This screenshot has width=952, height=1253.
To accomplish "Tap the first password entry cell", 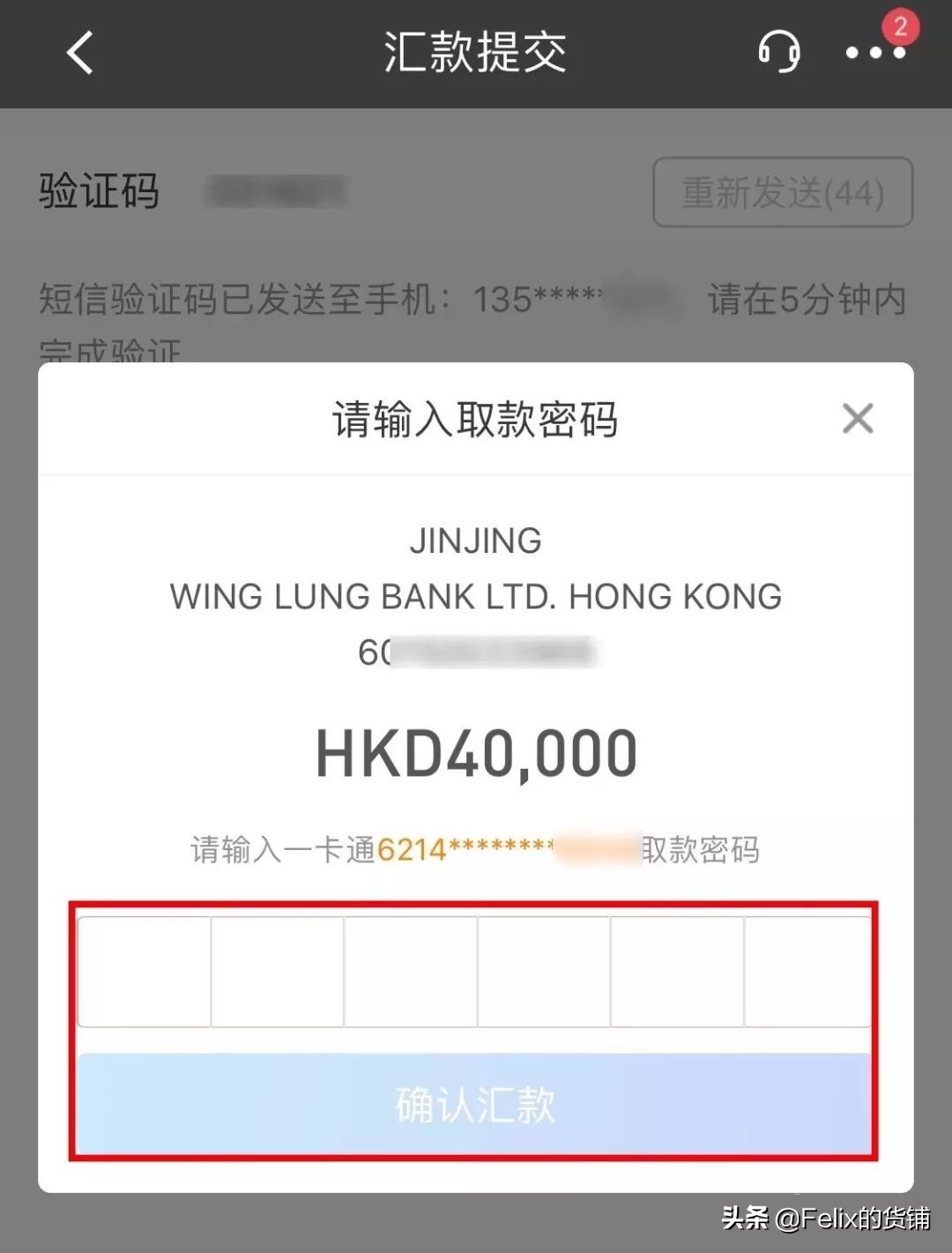I will pyautogui.click(x=144, y=970).
